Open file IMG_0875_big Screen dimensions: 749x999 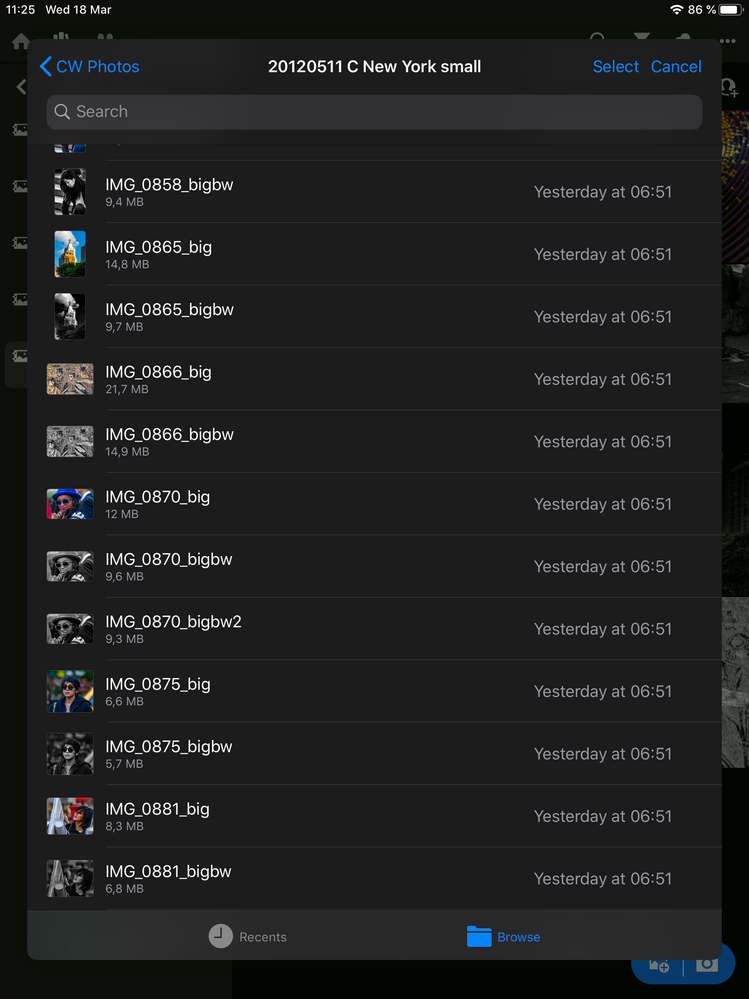pos(157,691)
